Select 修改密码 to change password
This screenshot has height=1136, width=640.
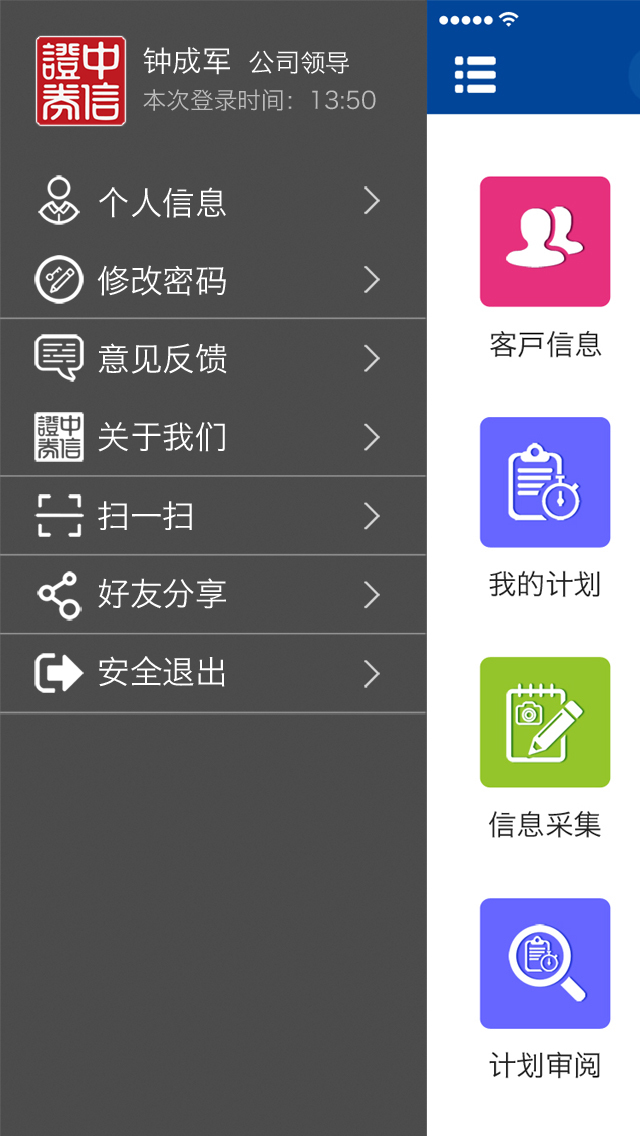coord(212,280)
